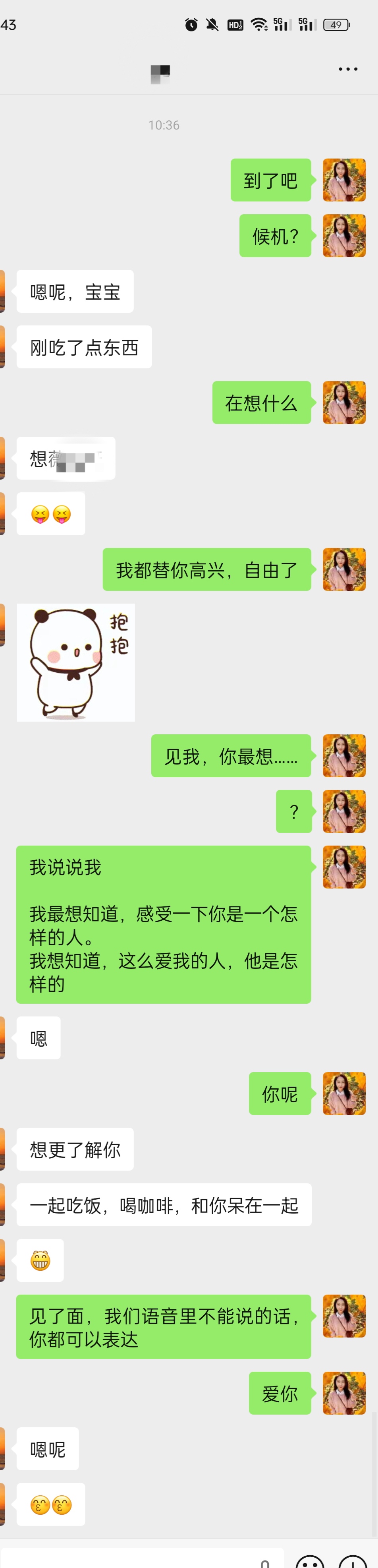Image resolution: width=378 pixels, height=1568 pixels.
Task: Open the emoji picker
Action: pos(310,1561)
